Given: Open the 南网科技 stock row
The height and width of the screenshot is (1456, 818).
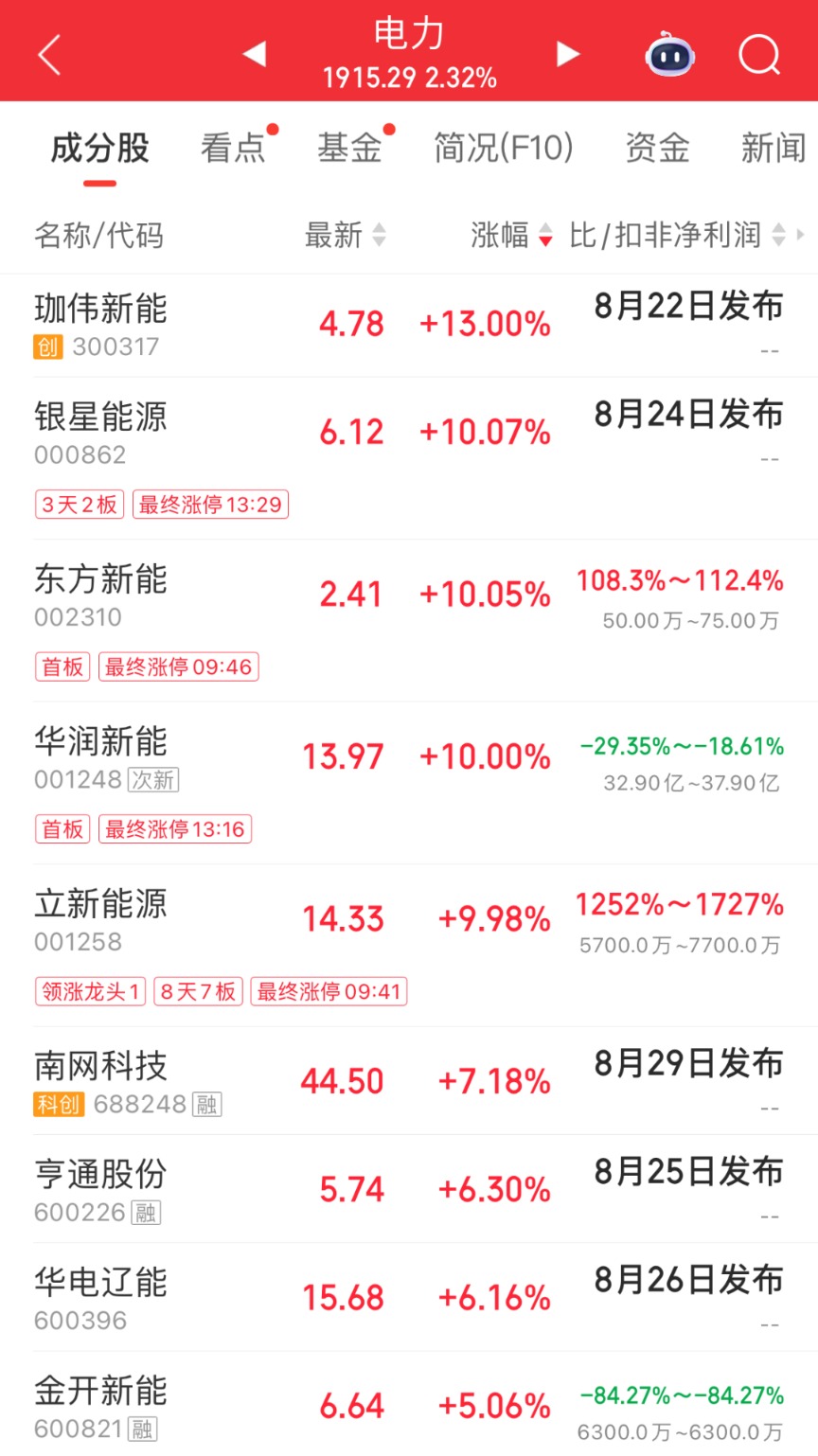Looking at the screenshot, I should [409, 1081].
